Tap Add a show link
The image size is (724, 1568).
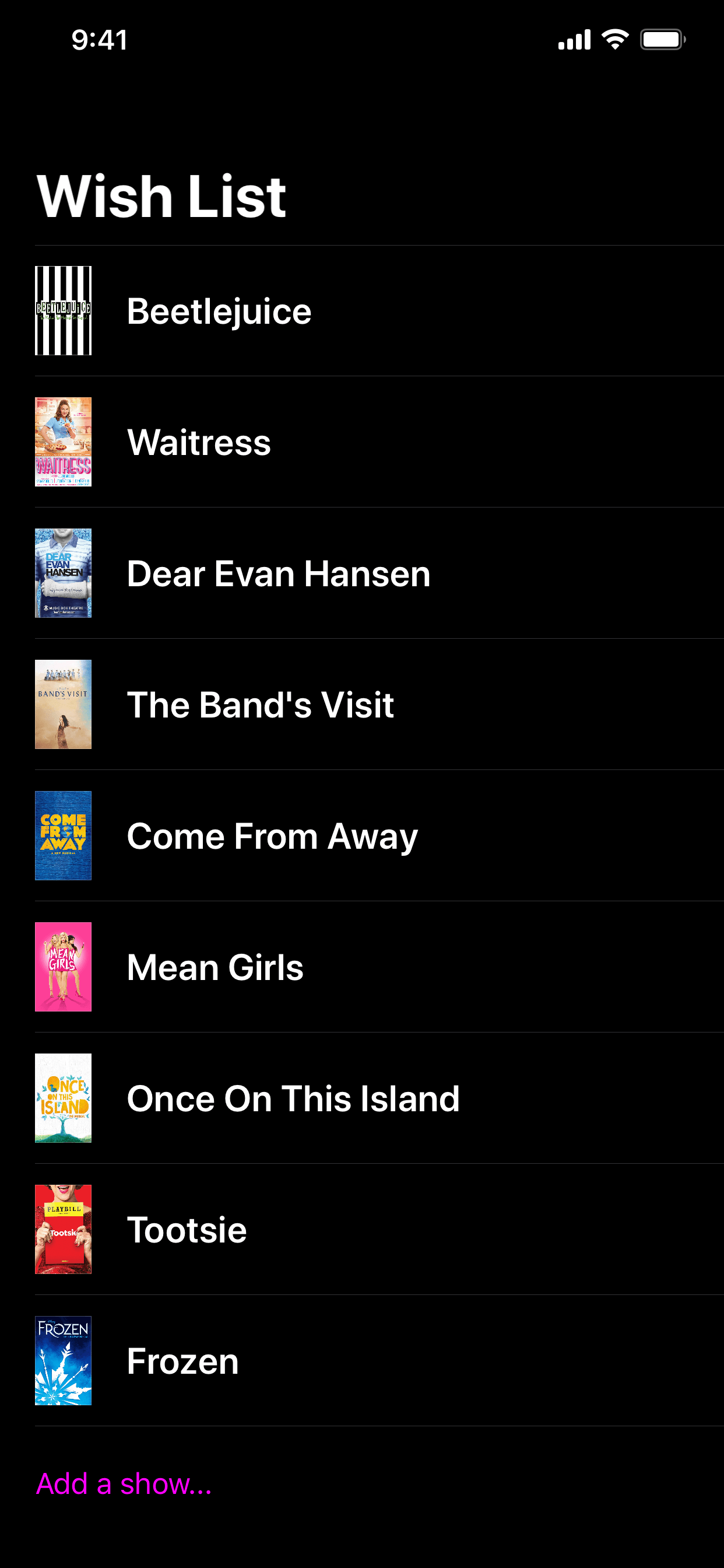(124, 1484)
